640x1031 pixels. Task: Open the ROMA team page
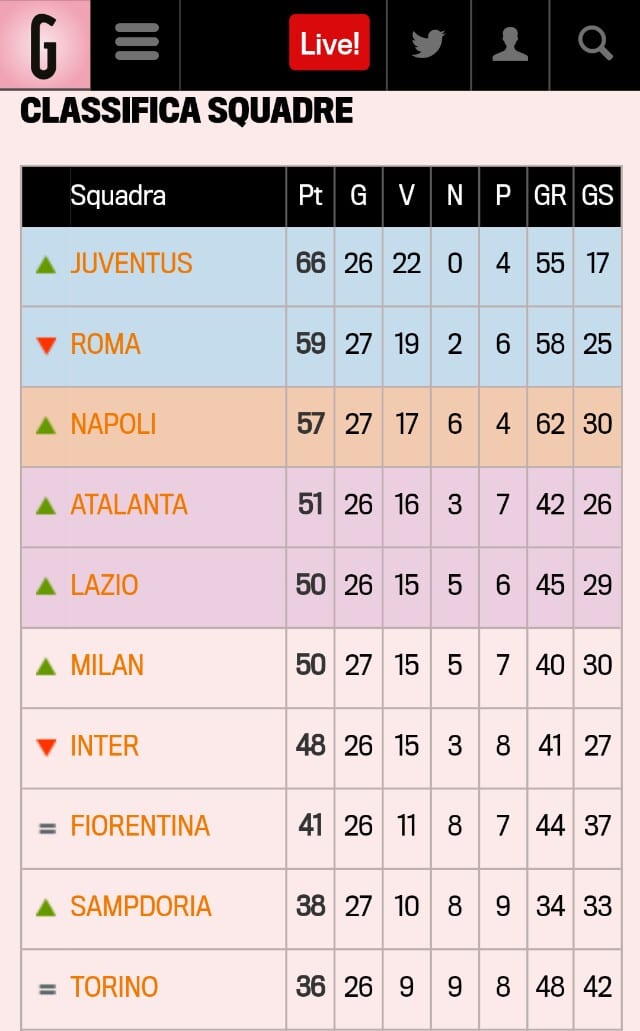pyautogui.click(x=105, y=344)
